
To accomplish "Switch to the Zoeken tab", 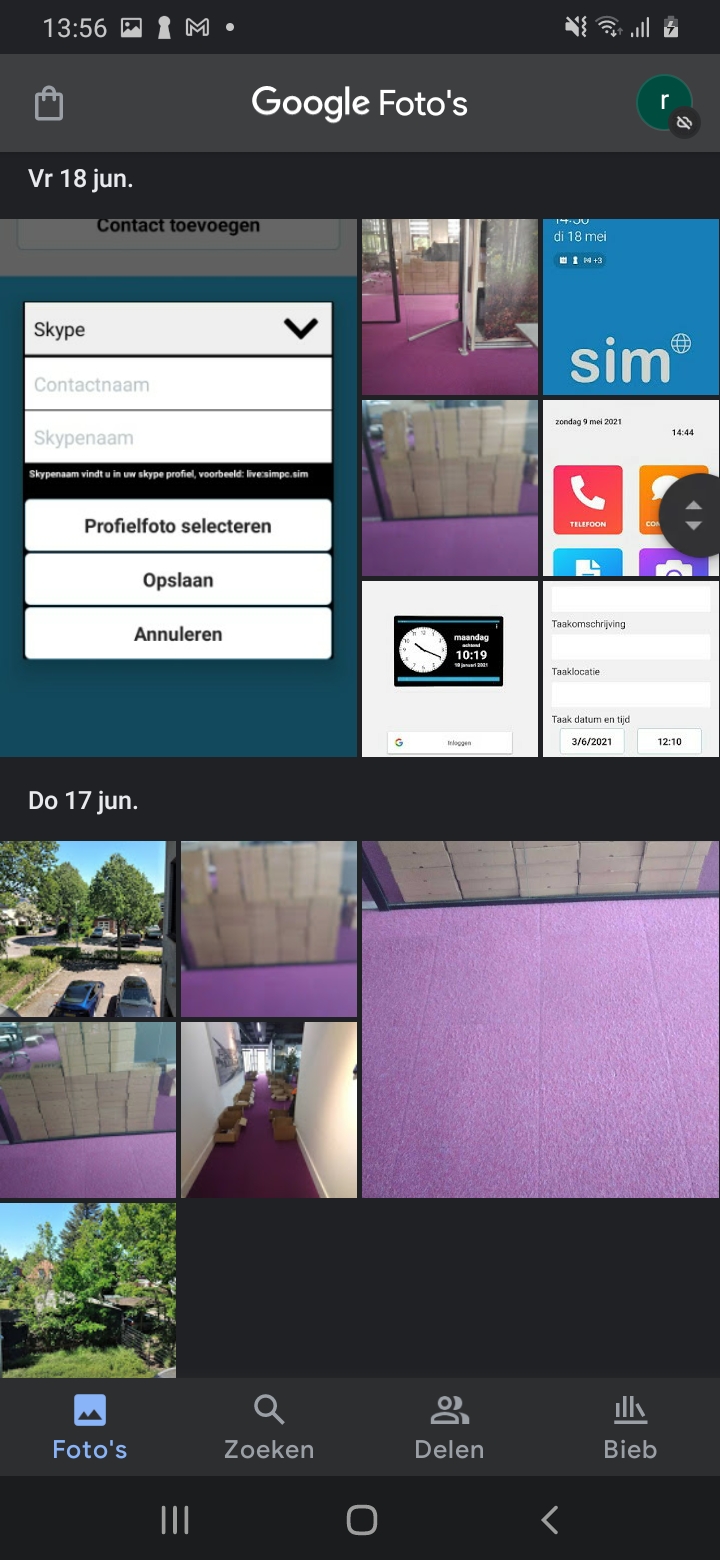I will click(x=269, y=1427).
